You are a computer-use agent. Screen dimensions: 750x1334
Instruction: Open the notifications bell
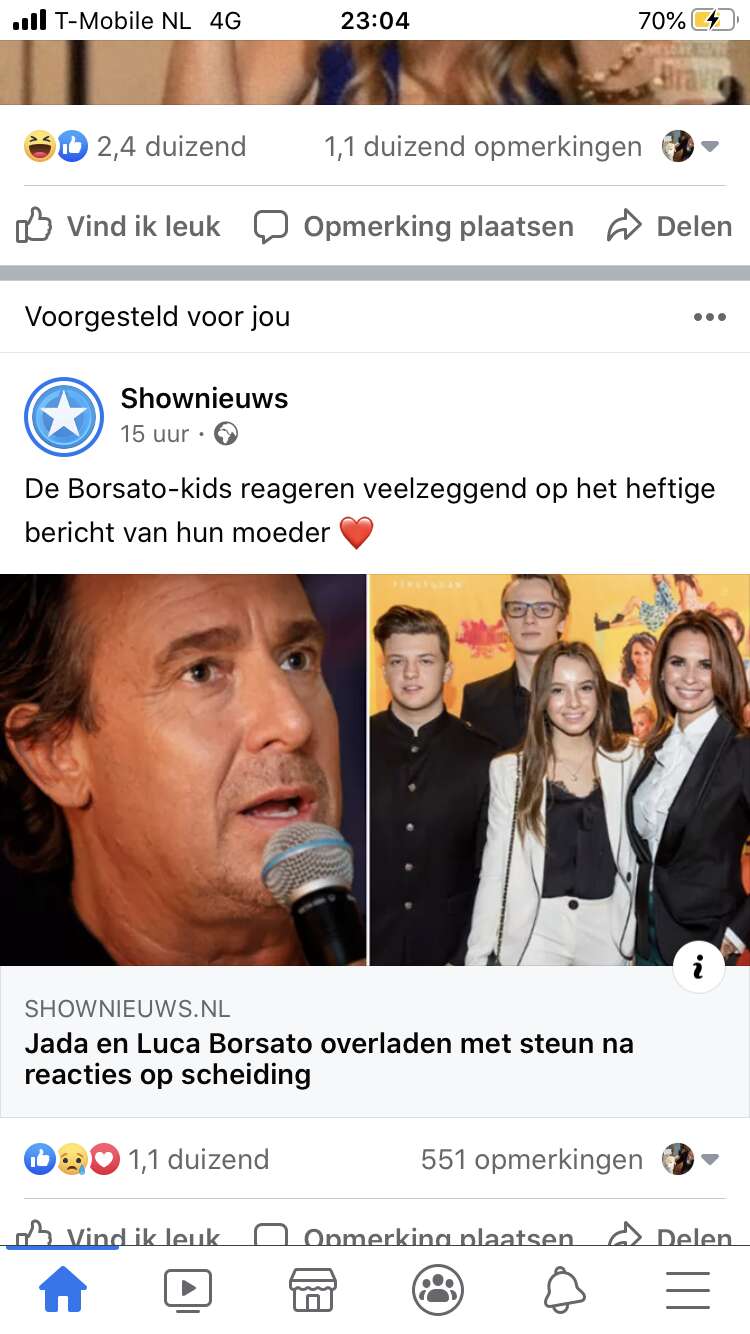564,1290
